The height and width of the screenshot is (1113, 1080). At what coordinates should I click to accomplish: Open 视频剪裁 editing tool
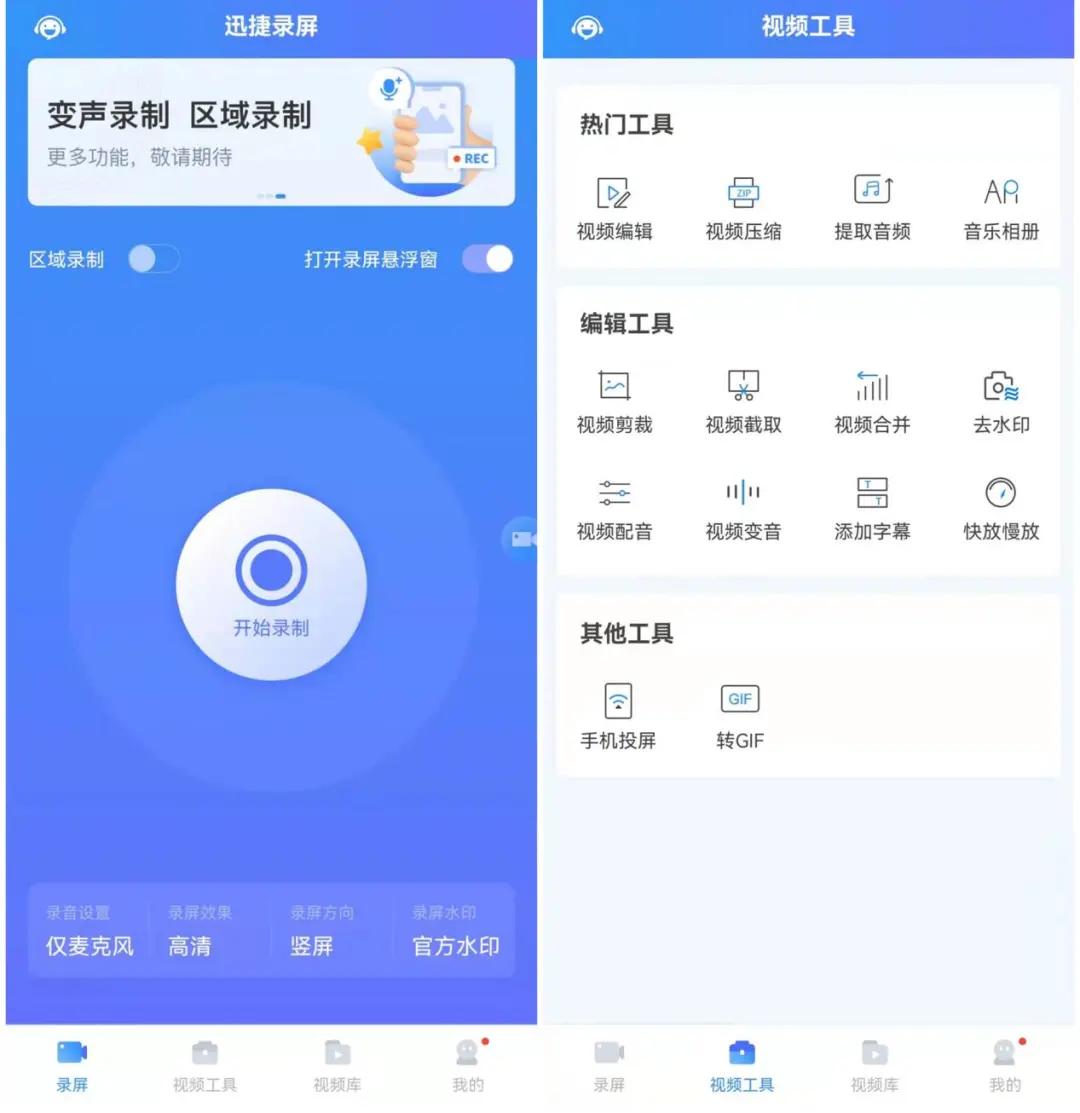pos(614,401)
